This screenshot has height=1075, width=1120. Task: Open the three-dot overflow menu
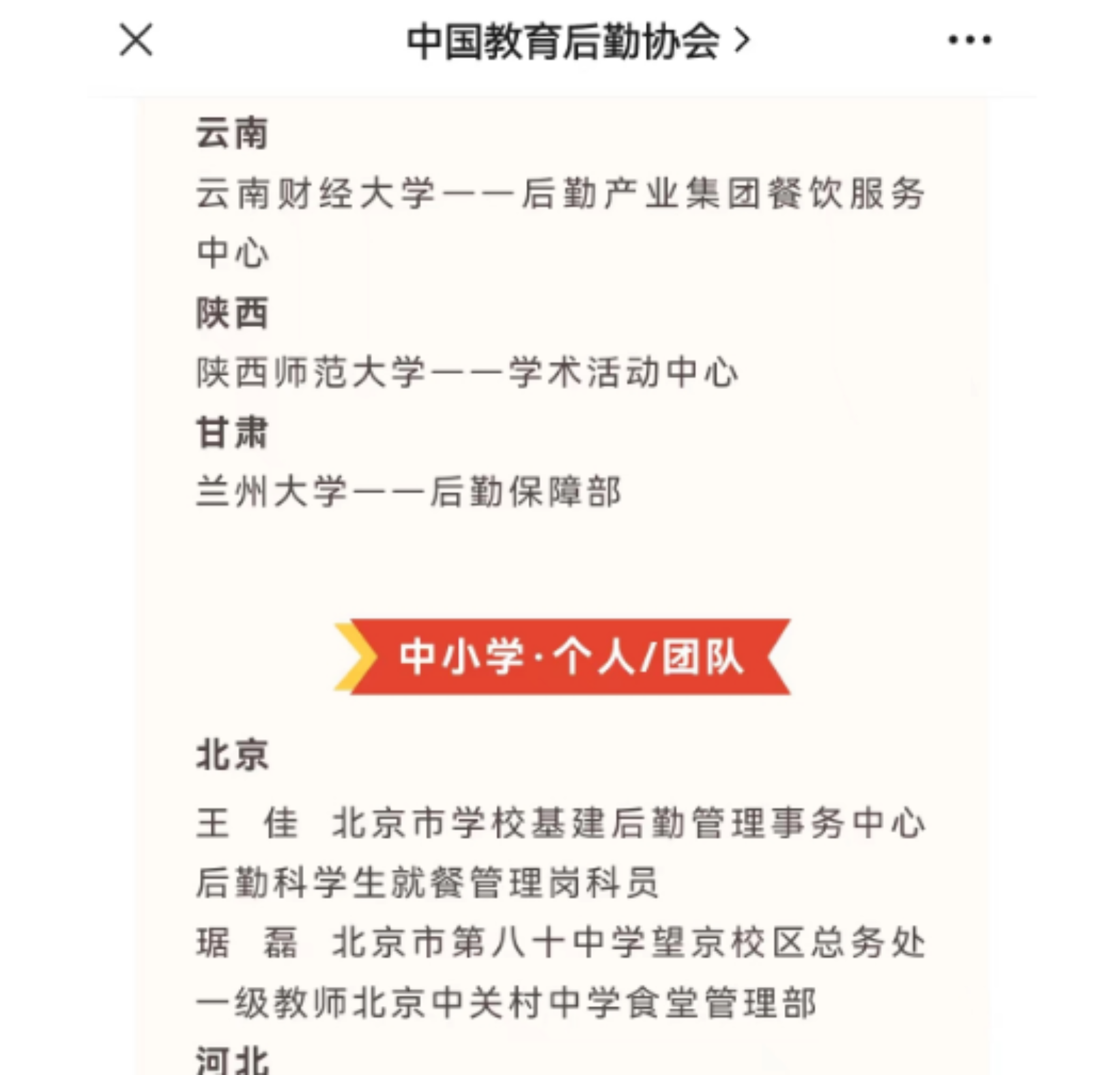tap(969, 40)
